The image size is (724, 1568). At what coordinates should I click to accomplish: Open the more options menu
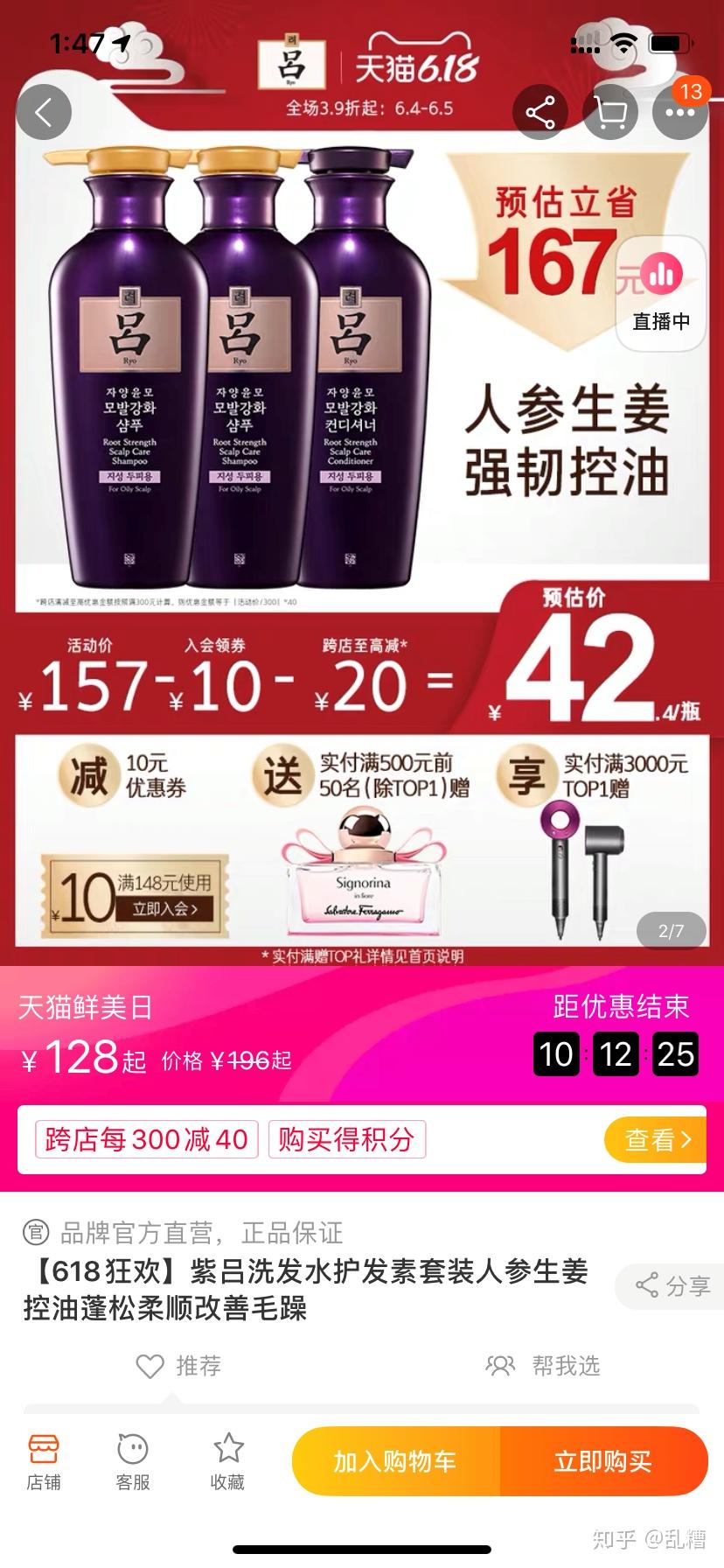click(x=679, y=113)
